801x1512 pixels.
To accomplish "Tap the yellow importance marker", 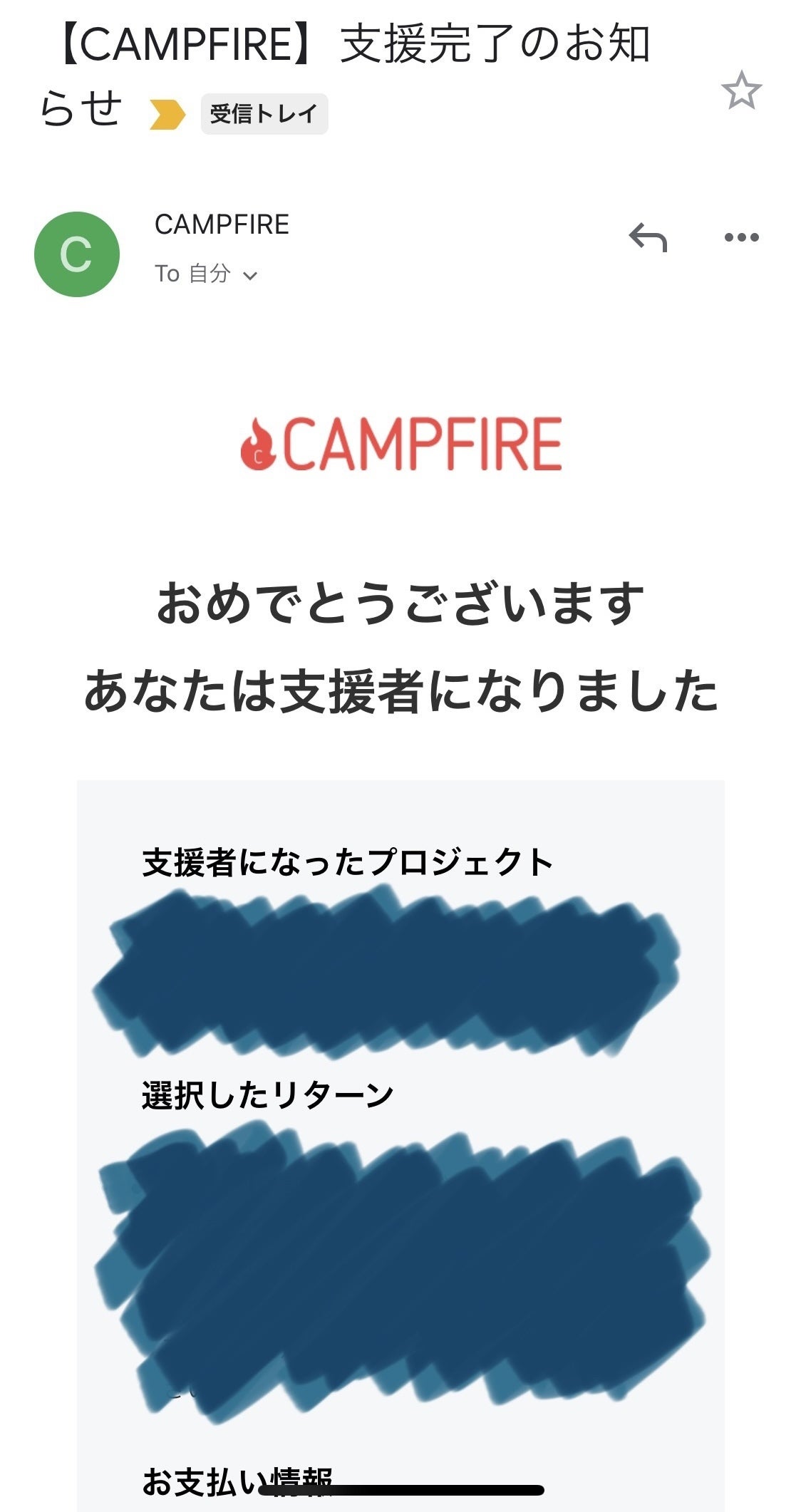I will [x=167, y=114].
